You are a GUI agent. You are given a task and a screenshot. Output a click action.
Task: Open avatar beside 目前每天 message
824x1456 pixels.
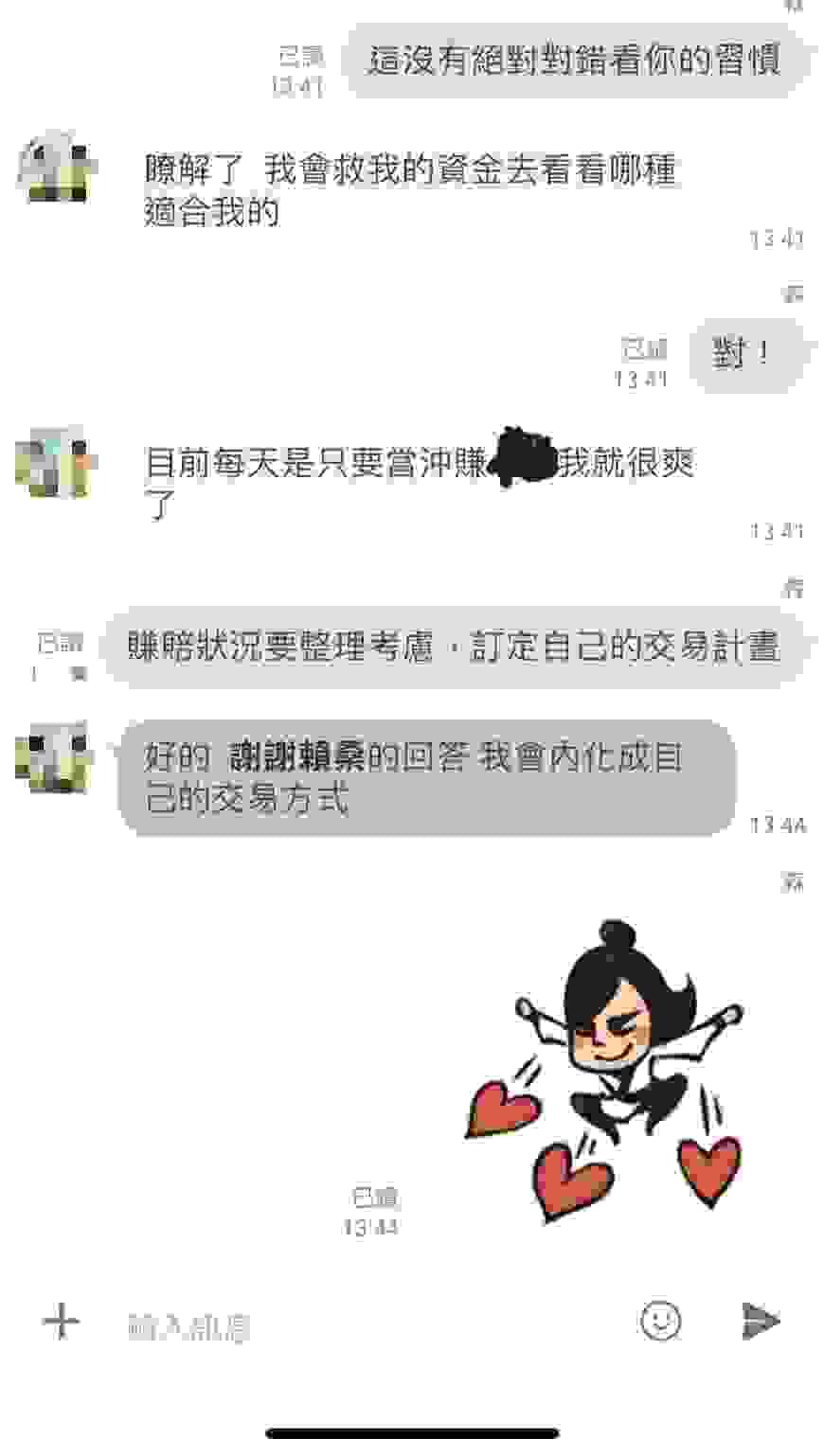(x=56, y=462)
